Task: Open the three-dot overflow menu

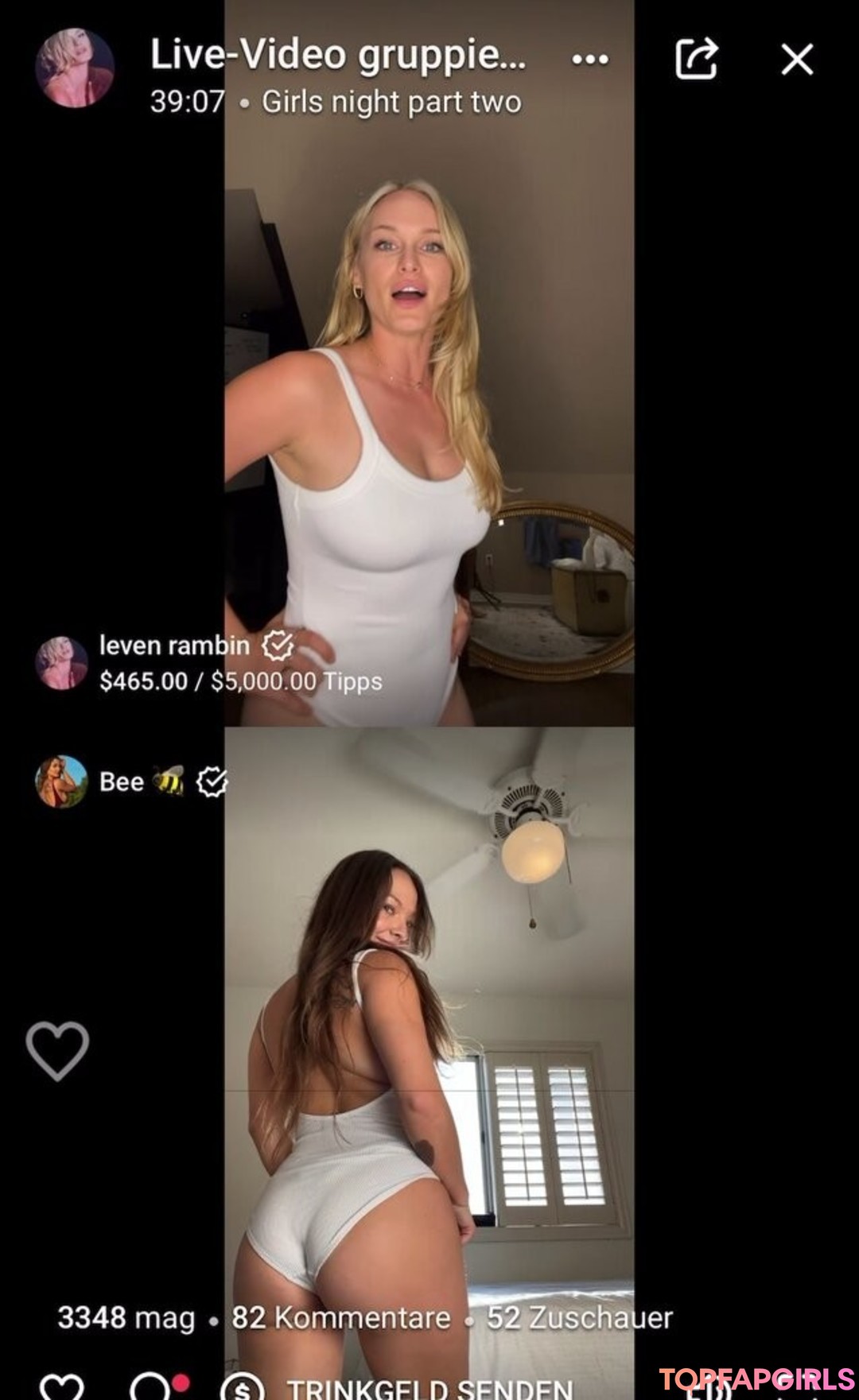Action: pyautogui.click(x=590, y=60)
